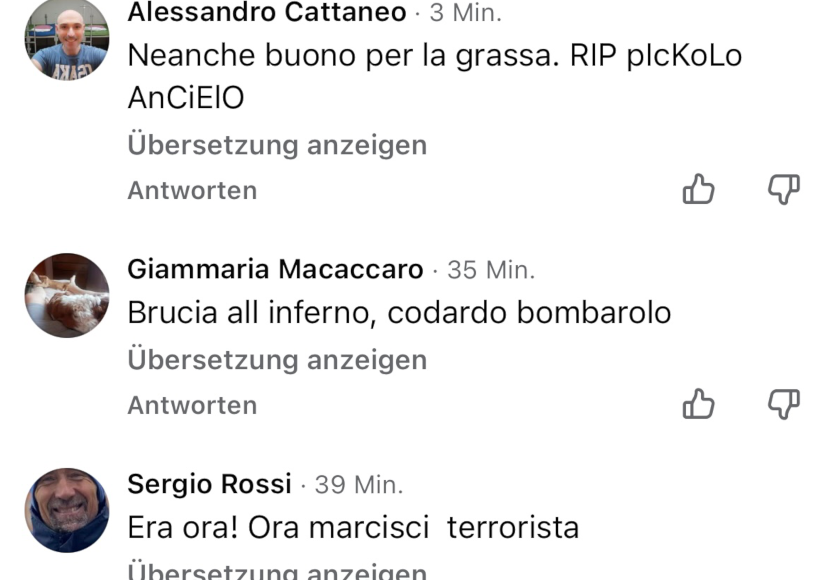Show translation of Giammaria Macaccaro's comment

point(277,360)
